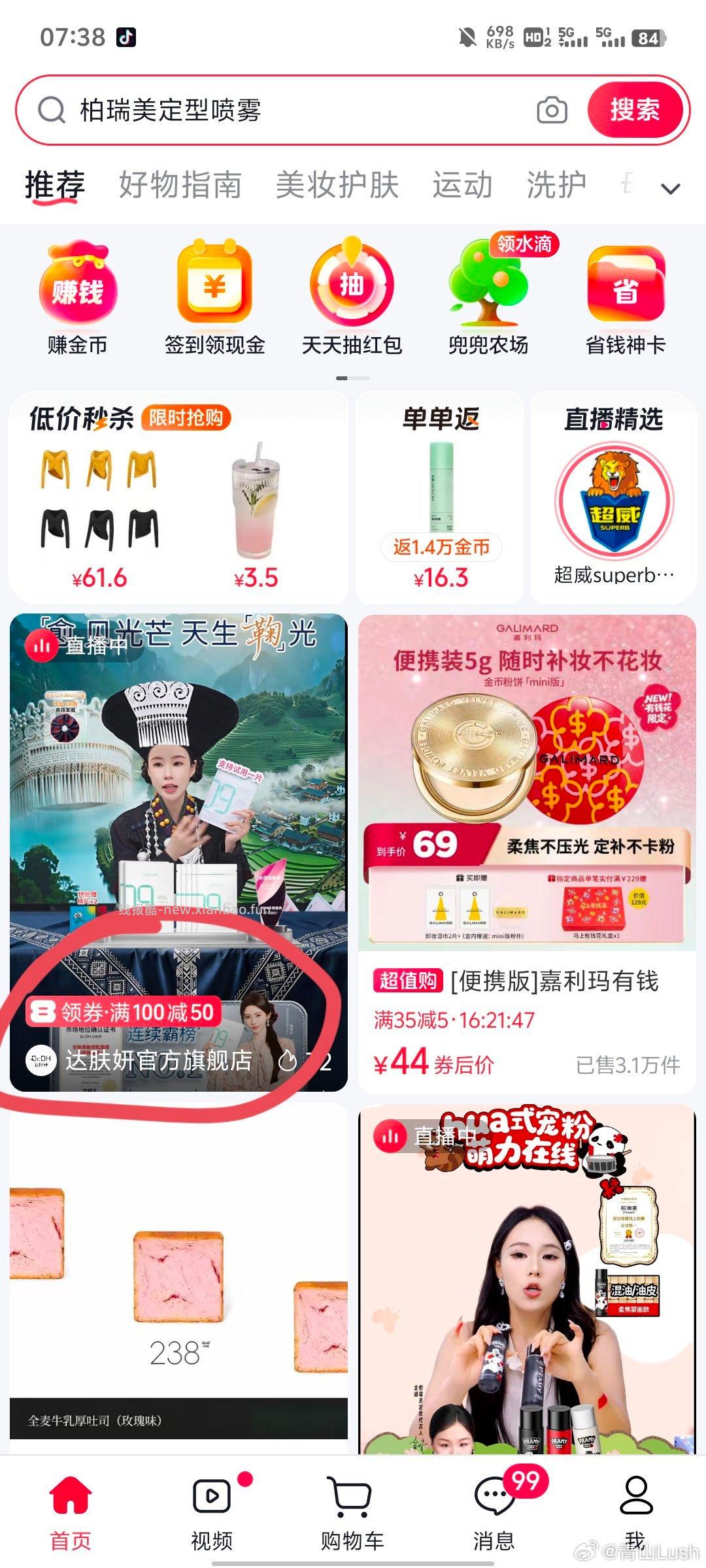Collapse the quick-access icon row via page dot
This screenshot has height=1568, width=706.
pos(353,378)
